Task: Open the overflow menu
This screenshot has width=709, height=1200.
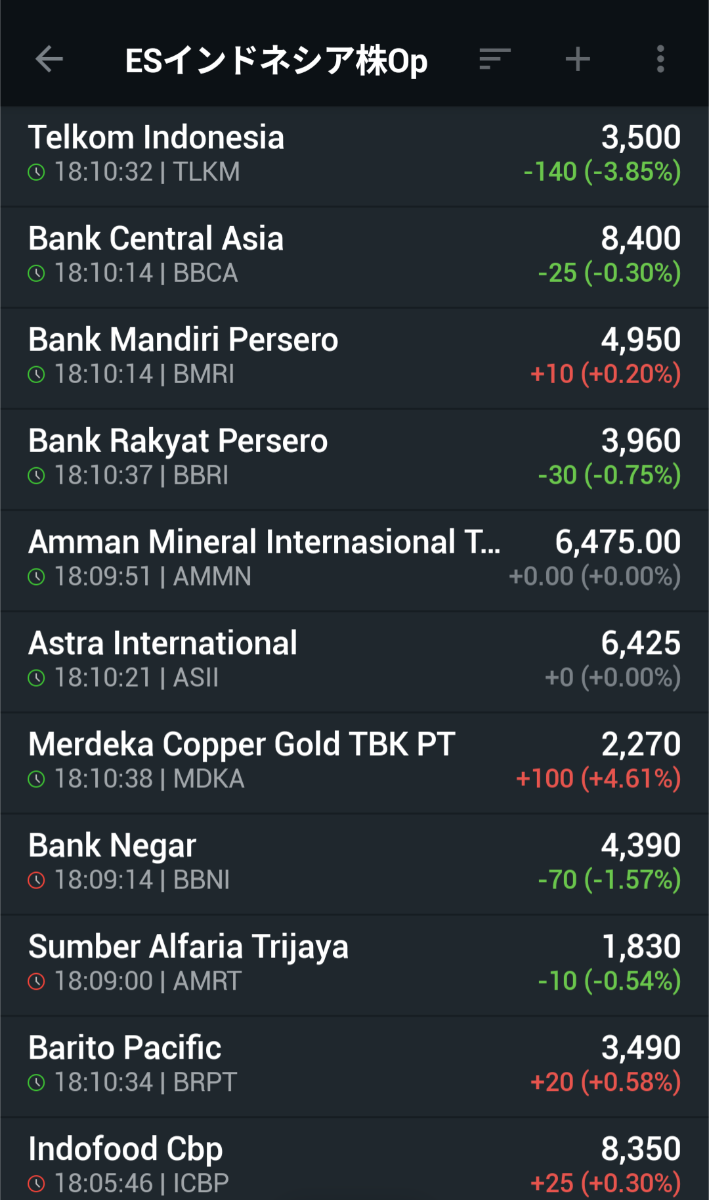Action: point(660,60)
